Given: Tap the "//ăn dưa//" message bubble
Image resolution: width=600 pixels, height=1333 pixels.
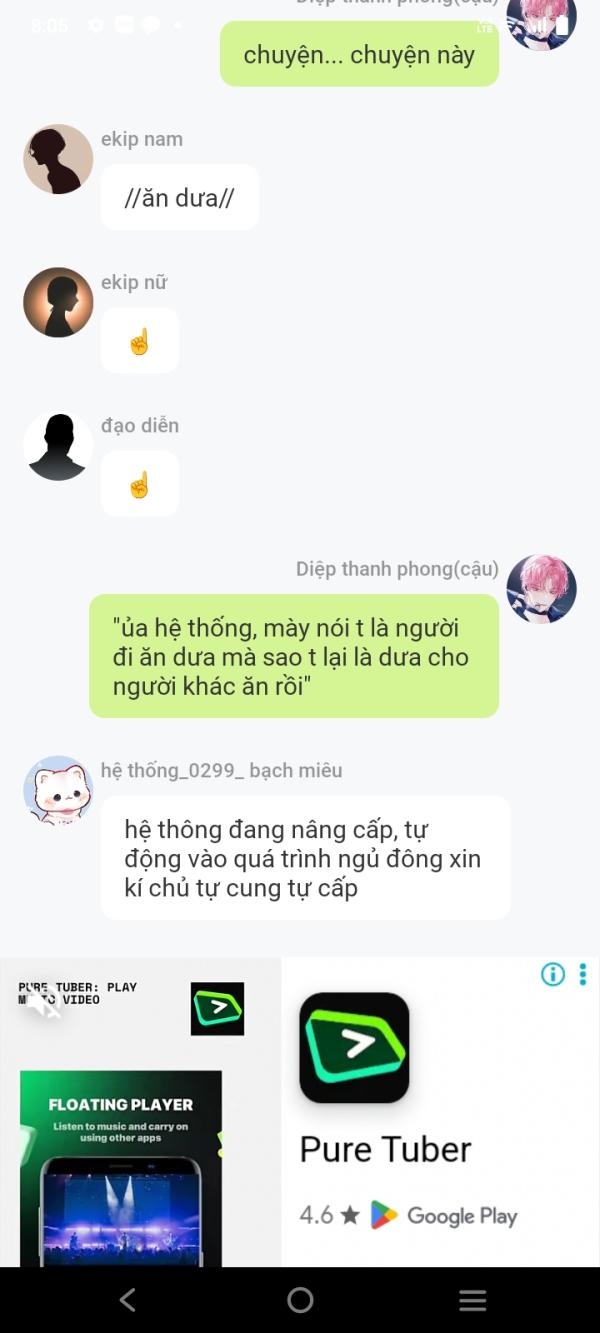Looking at the screenshot, I should [180, 198].
